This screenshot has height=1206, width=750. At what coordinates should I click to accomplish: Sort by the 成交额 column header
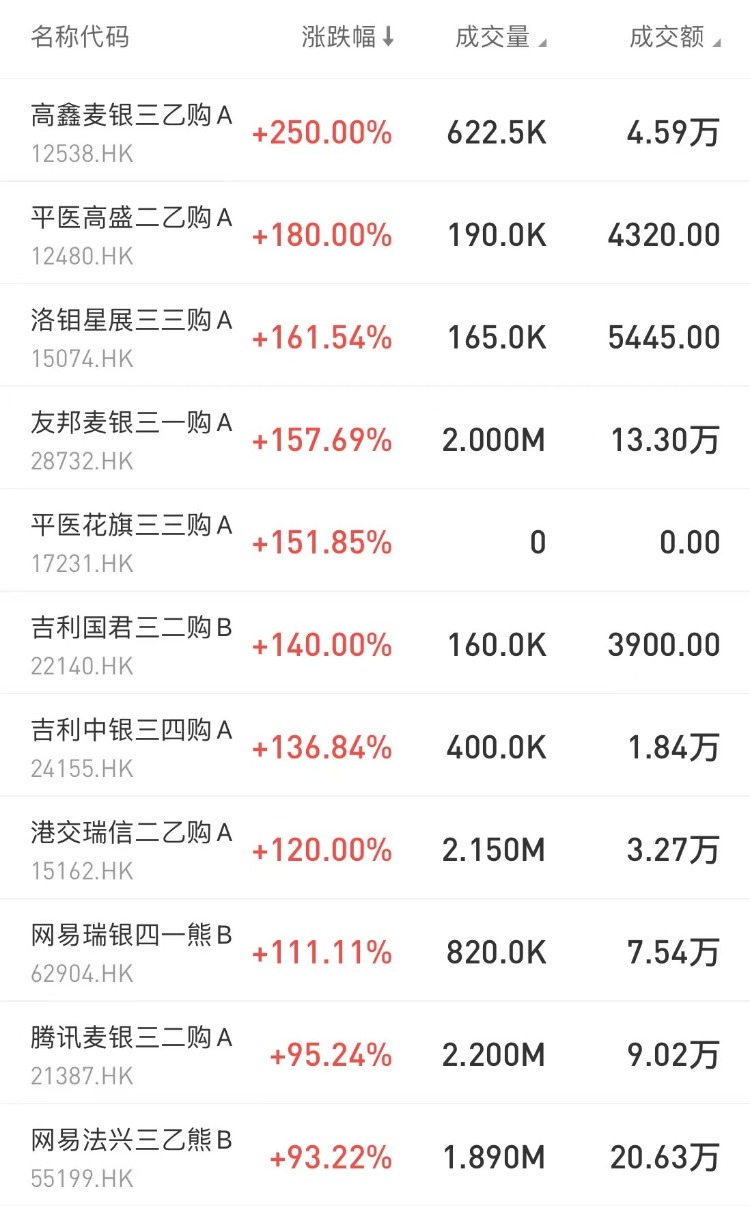674,38
